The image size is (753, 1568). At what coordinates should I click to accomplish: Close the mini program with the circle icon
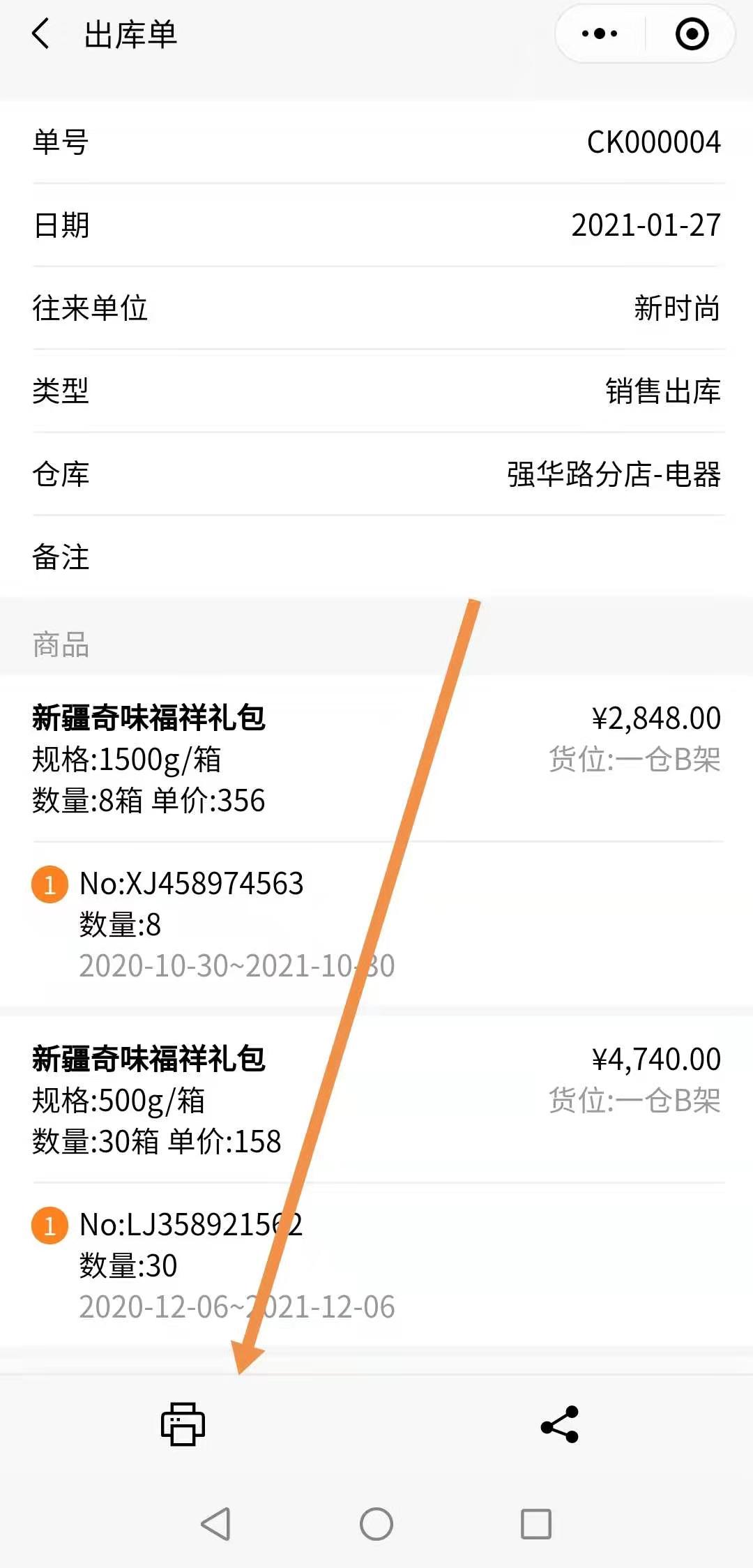point(692,33)
